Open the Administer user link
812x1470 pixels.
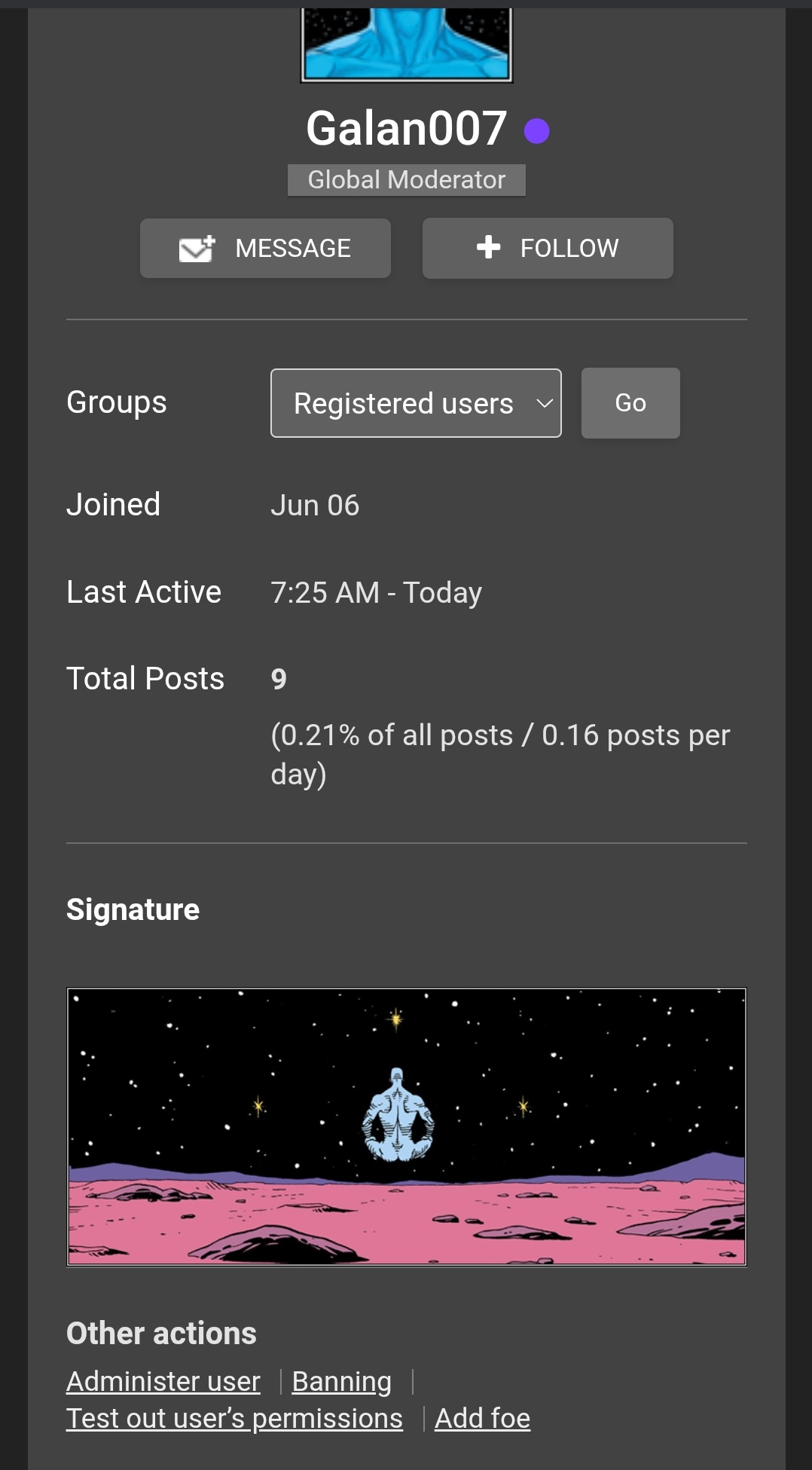[x=163, y=1382]
